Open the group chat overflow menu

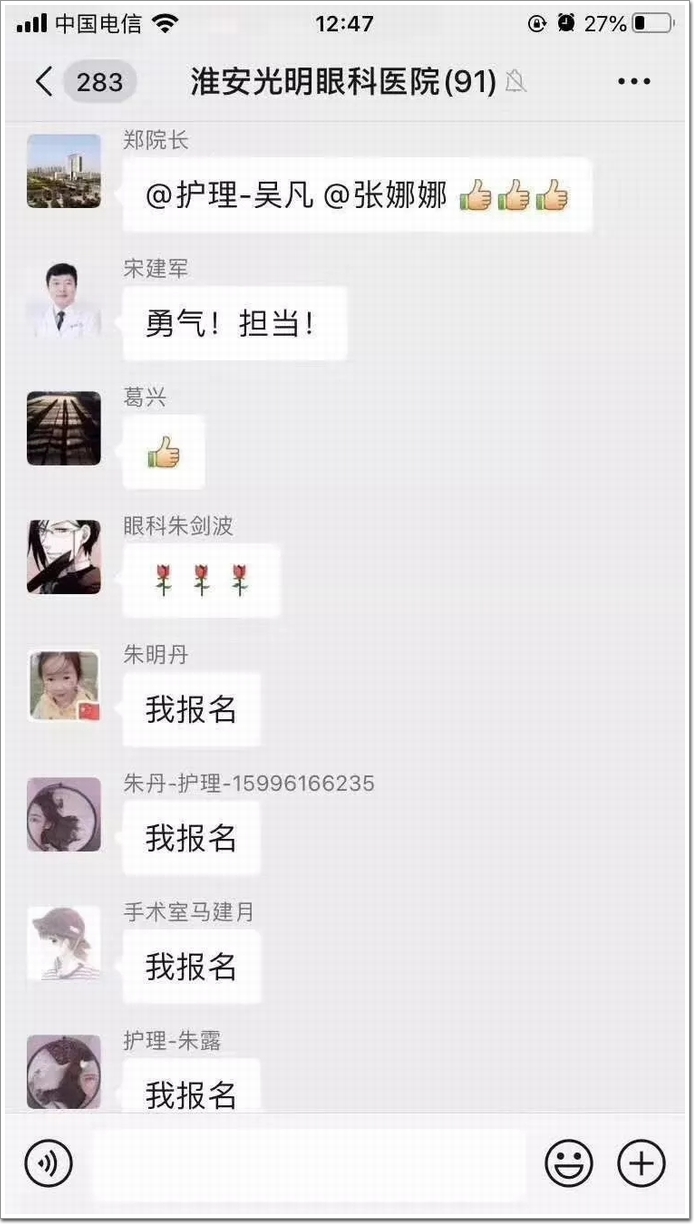634,82
